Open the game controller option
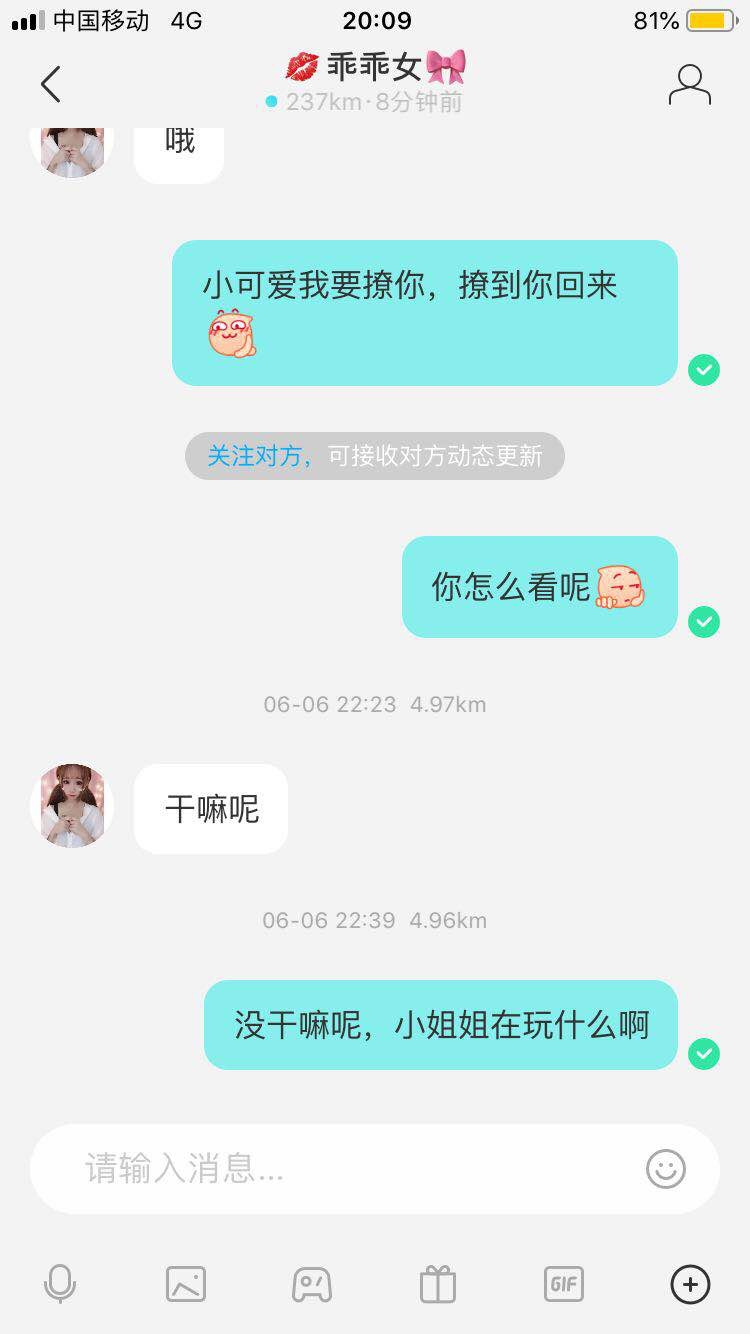The height and width of the screenshot is (1334, 750). click(312, 1283)
